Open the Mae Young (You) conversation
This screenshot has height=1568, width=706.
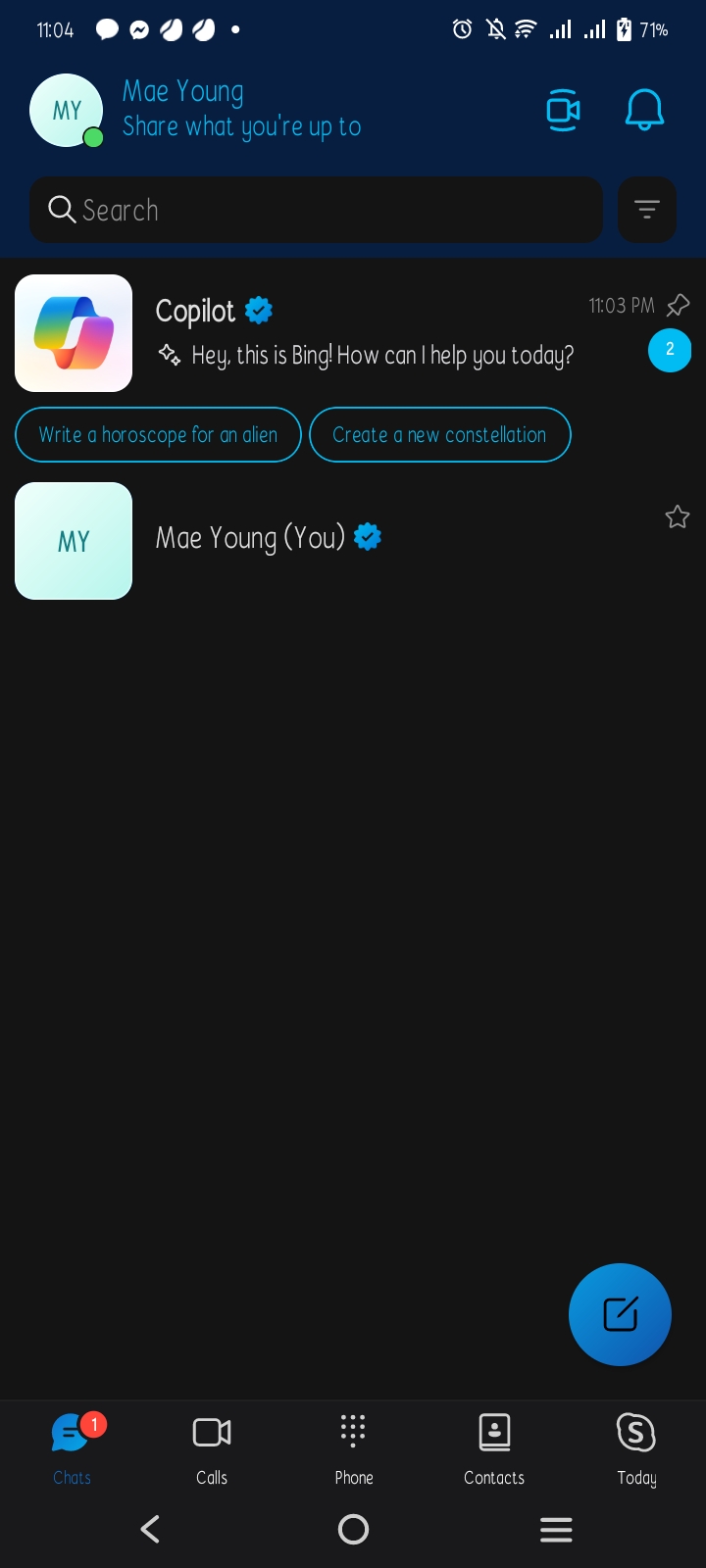click(353, 540)
